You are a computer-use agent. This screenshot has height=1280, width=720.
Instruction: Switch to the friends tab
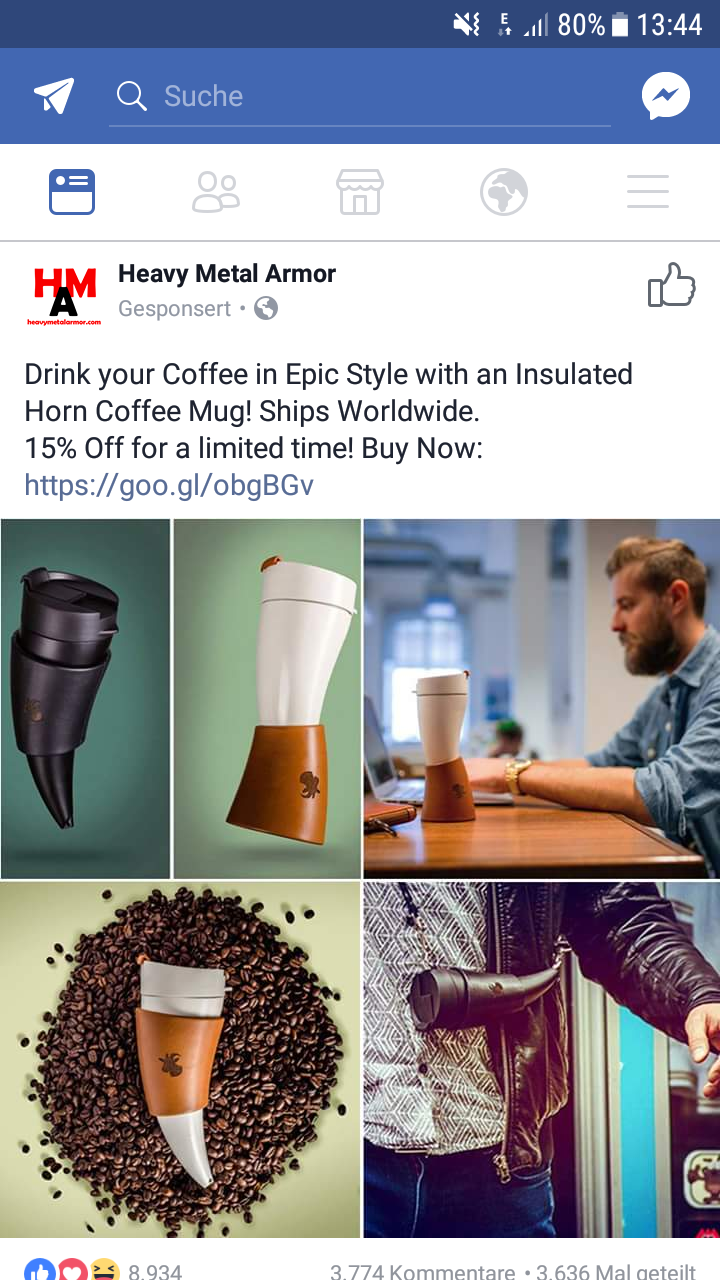click(x=216, y=192)
